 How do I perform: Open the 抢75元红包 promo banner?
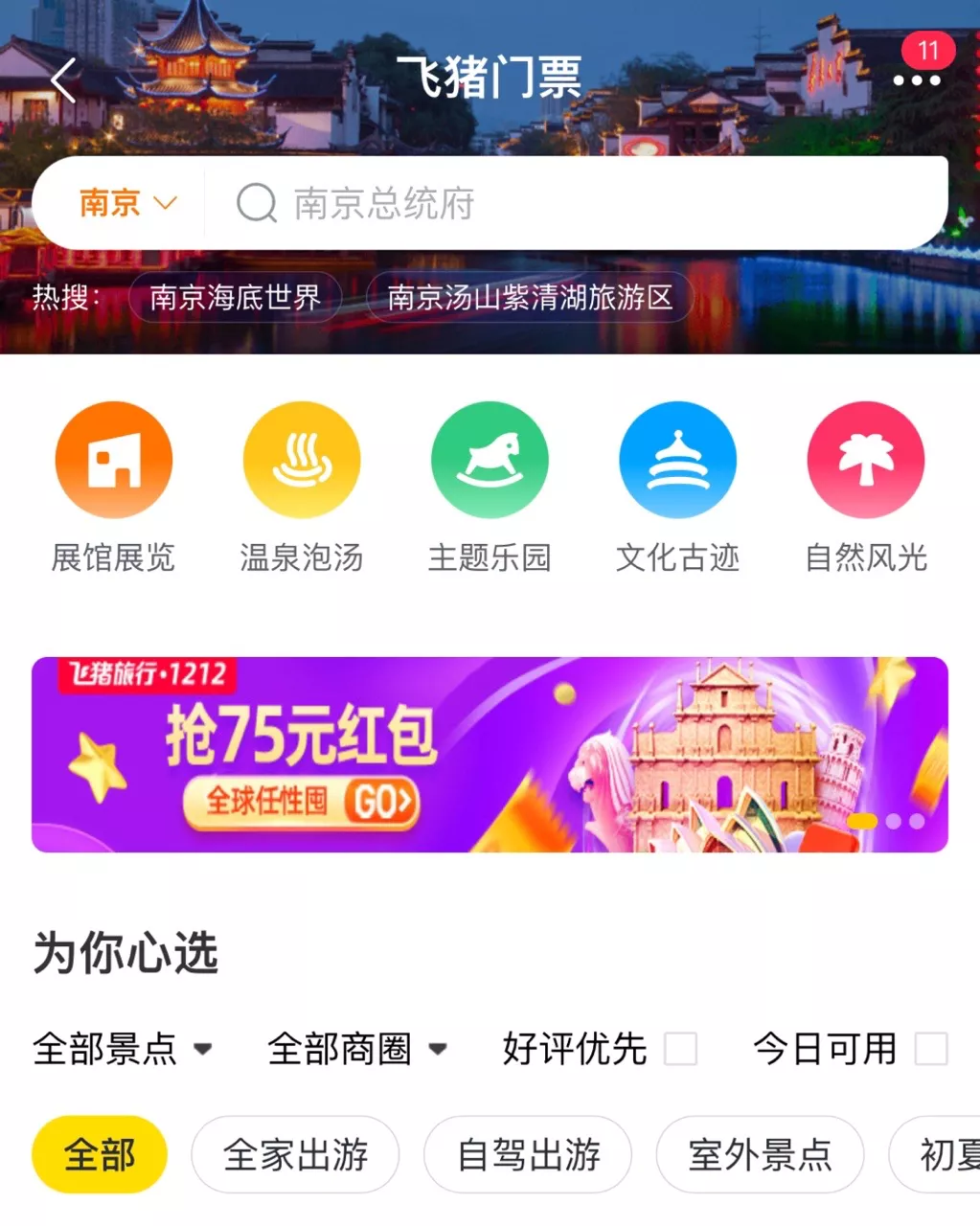tap(490, 755)
